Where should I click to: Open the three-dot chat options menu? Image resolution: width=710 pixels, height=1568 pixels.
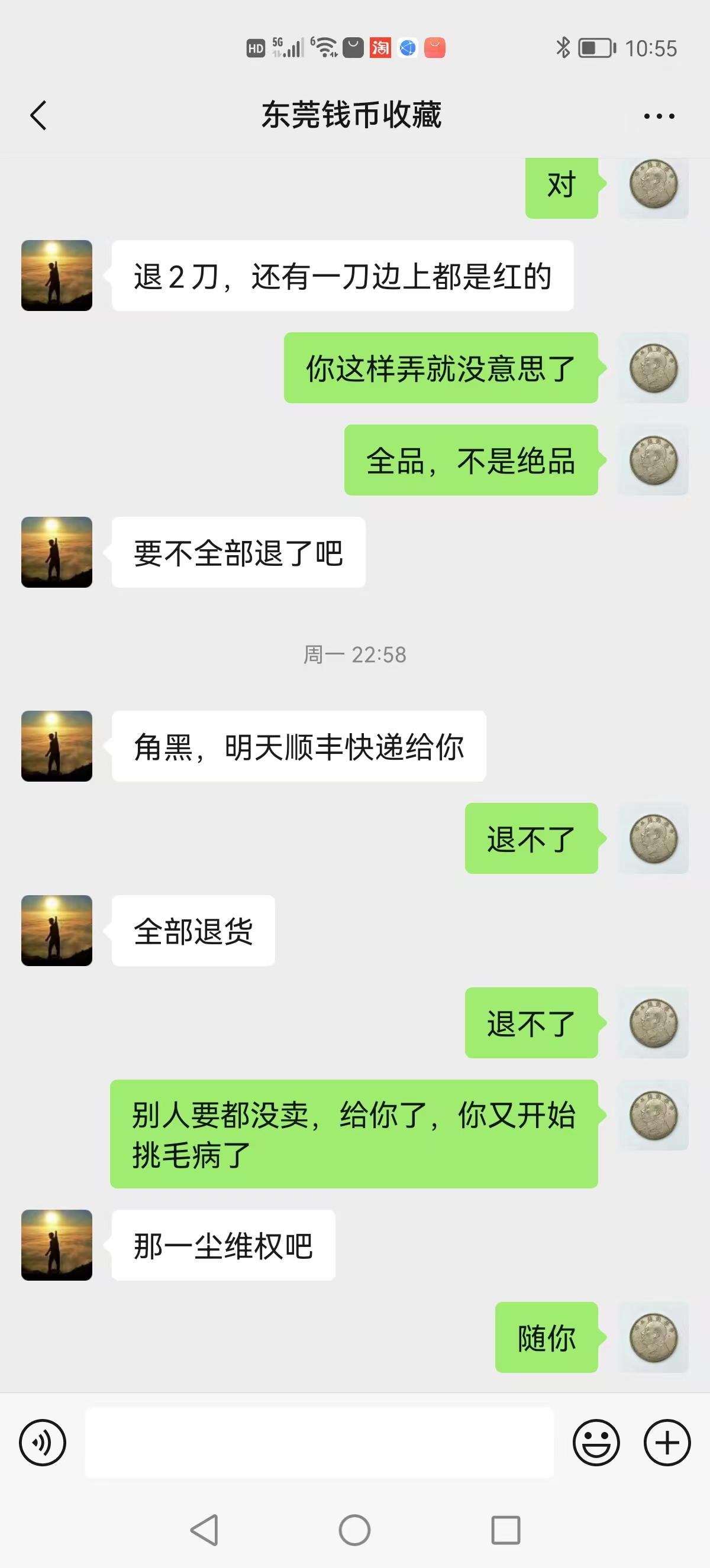pos(659,116)
